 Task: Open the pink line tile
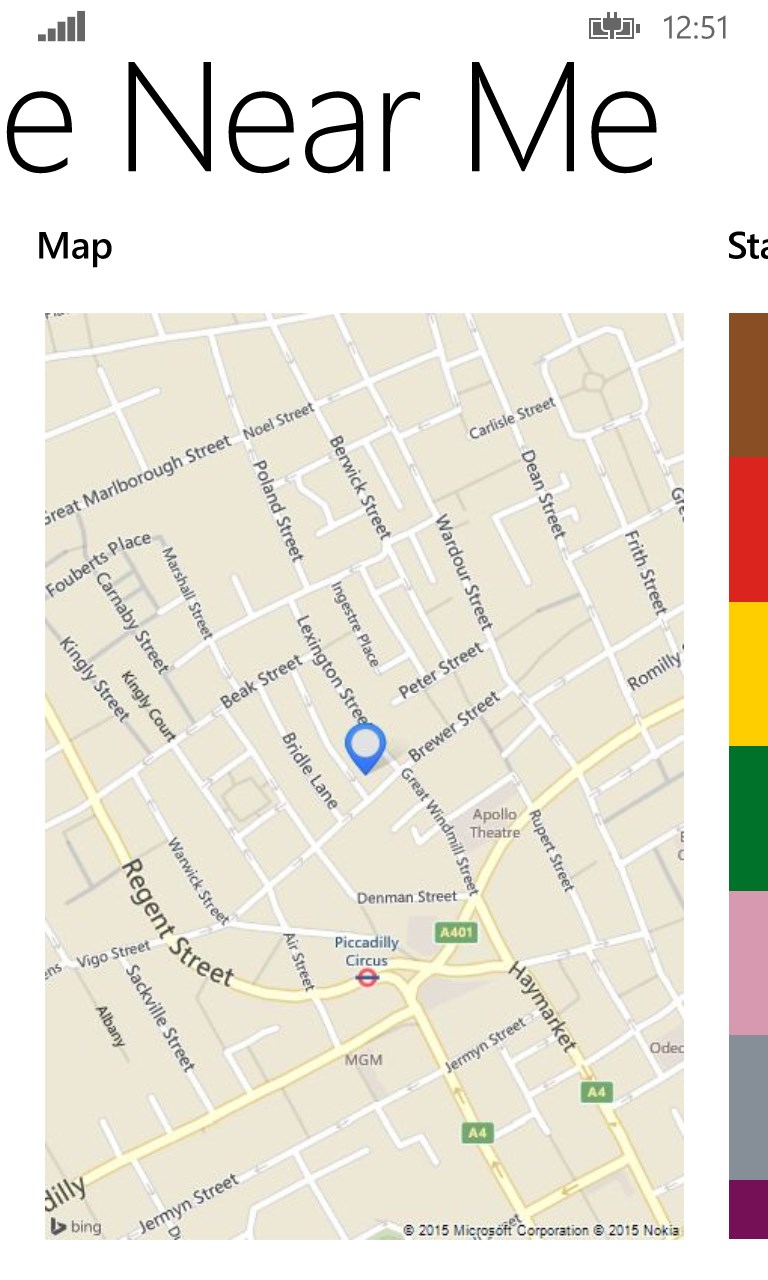[x=748, y=963]
